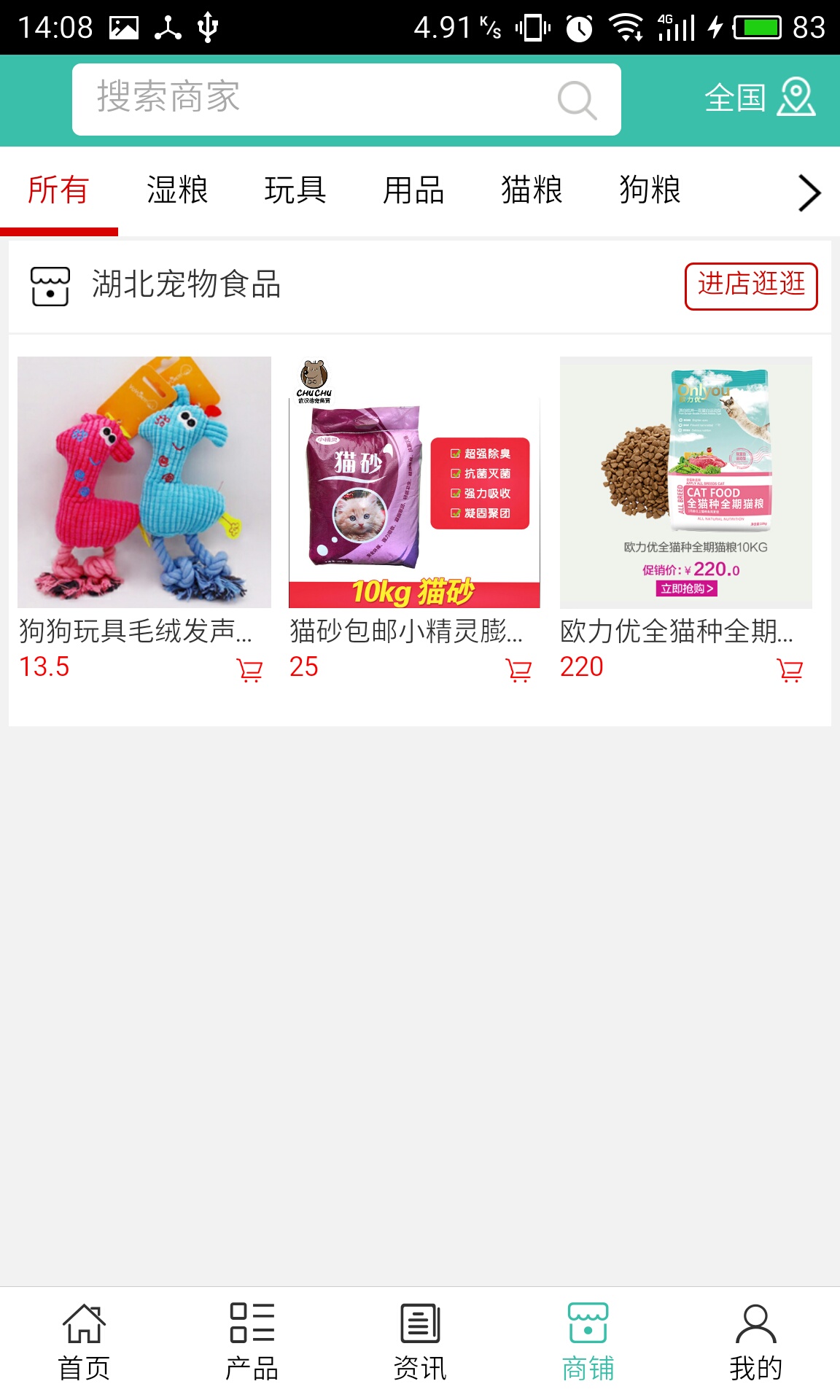The image size is (840, 1400).
Task: Open the 欧力优全猫种全期 product
Action: (685, 482)
